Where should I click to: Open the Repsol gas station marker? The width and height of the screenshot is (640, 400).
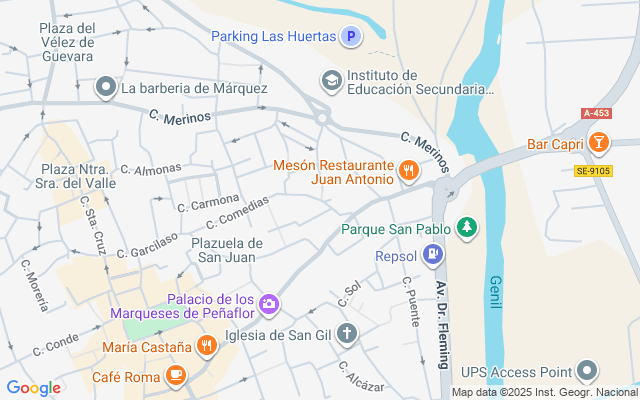coord(433,256)
